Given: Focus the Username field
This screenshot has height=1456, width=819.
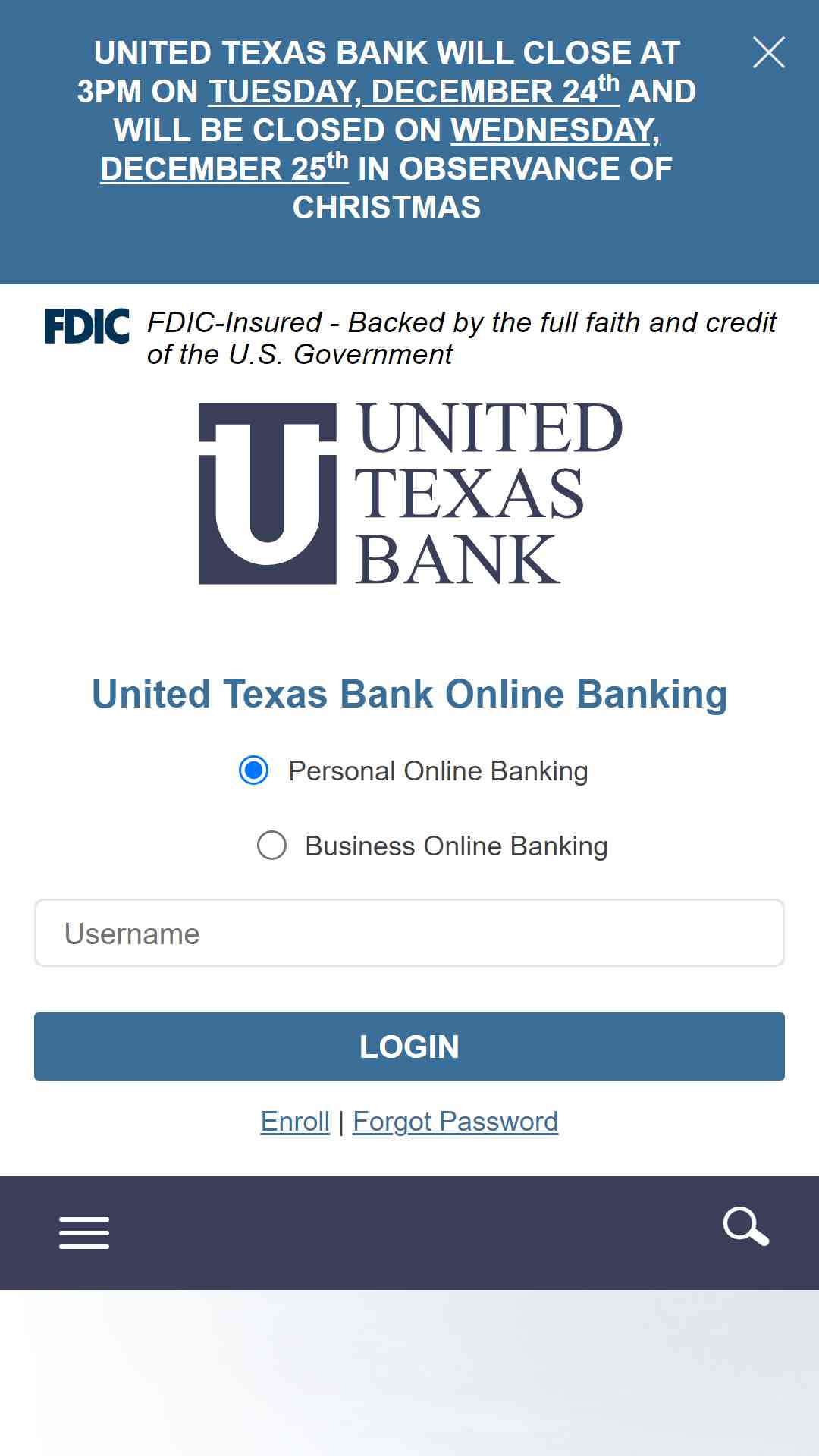Looking at the screenshot, I should coord(409,933).
